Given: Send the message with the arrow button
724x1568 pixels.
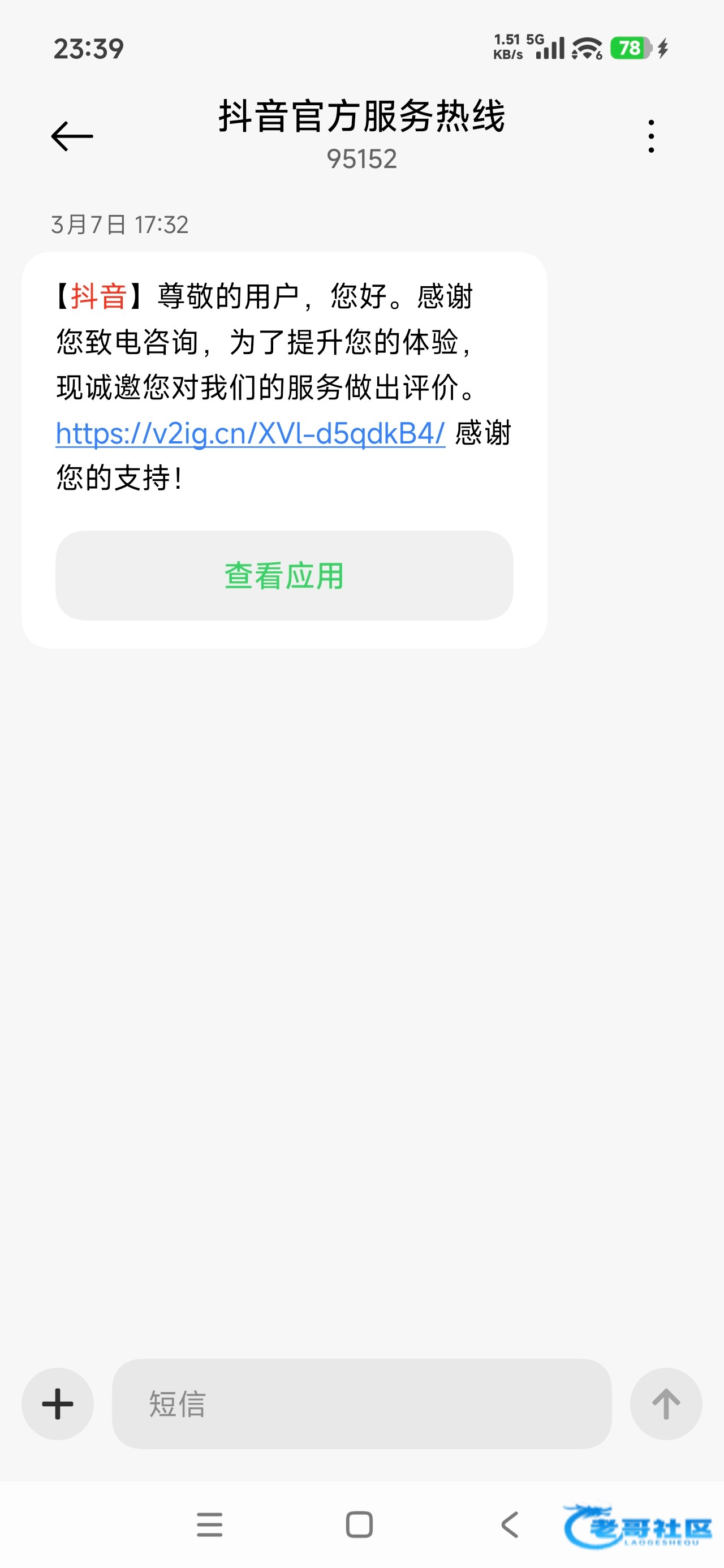Looking at the screenshot, I should point(666,1403).
